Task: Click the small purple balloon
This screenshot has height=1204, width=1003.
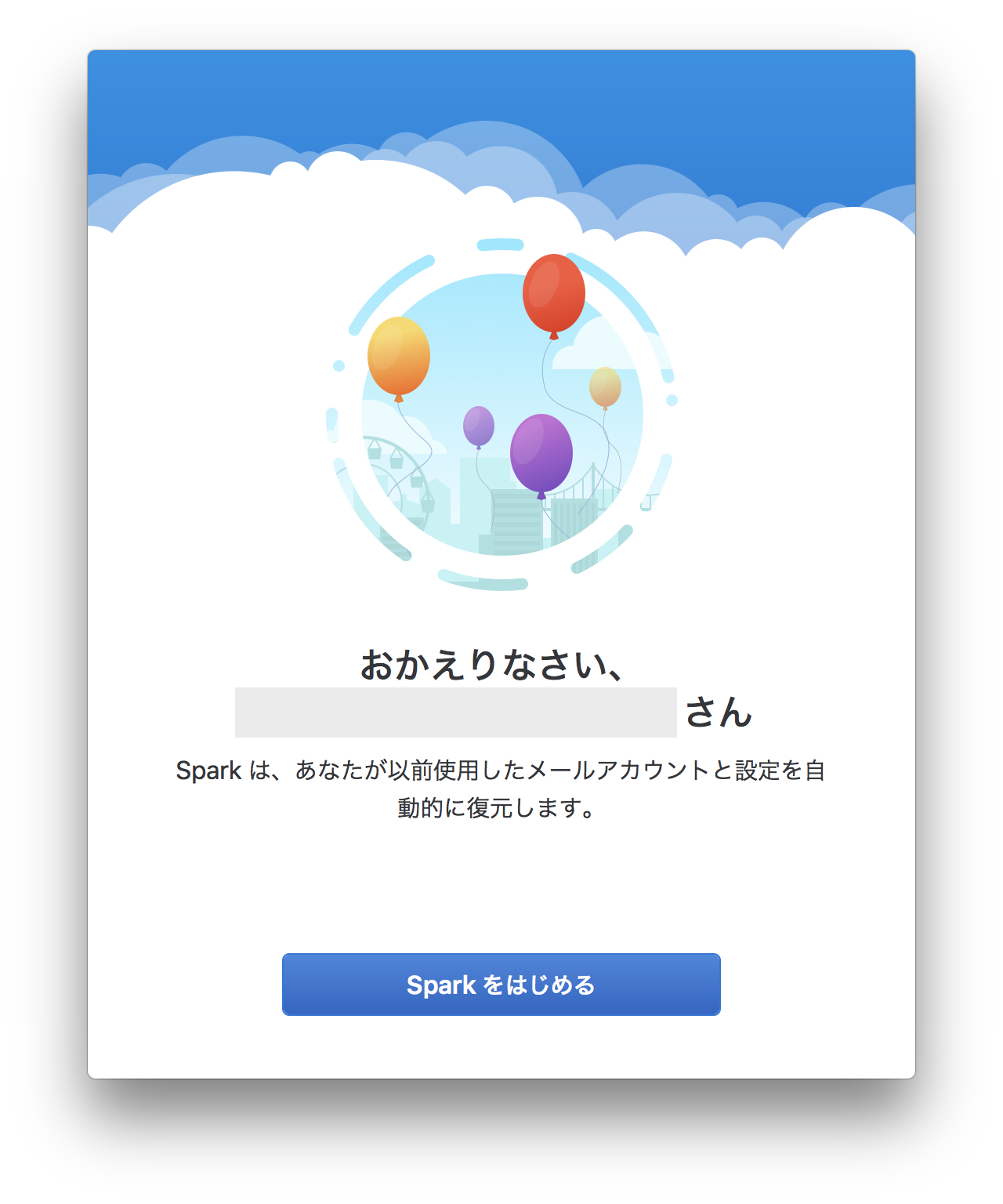Action: (477, 427)
